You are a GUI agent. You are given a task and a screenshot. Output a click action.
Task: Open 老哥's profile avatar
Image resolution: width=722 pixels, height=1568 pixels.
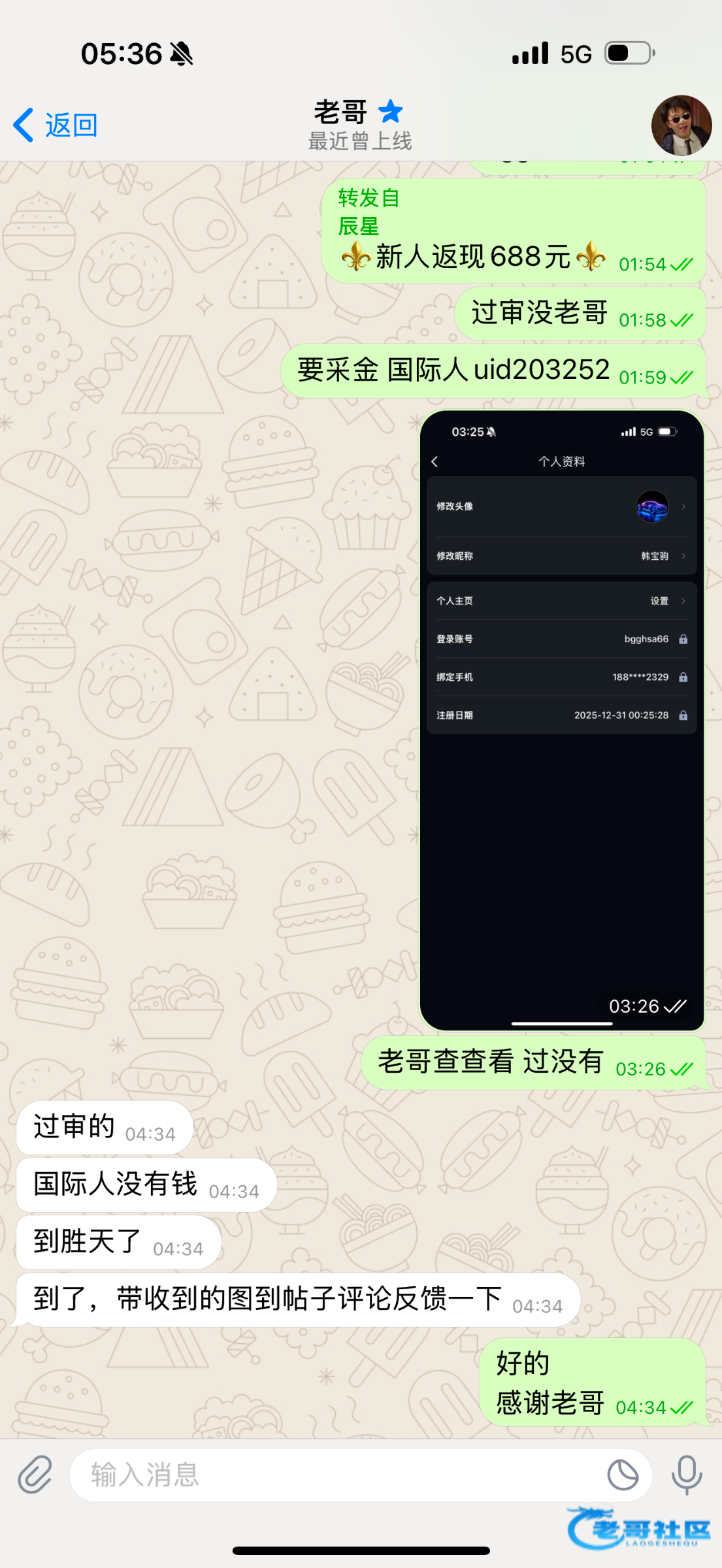coord(681,125)
